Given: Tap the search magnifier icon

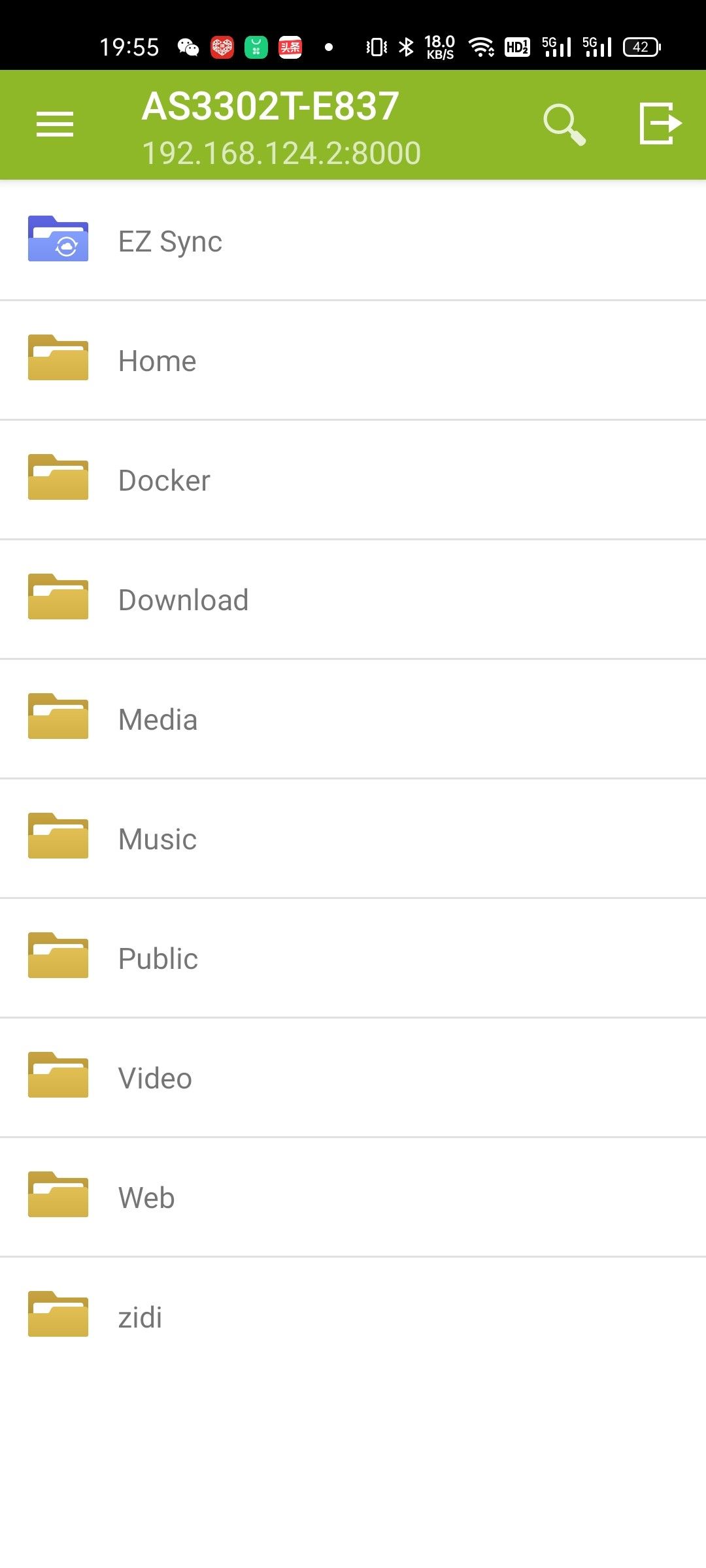Looking at the screenshot, I should coord(564,124).
